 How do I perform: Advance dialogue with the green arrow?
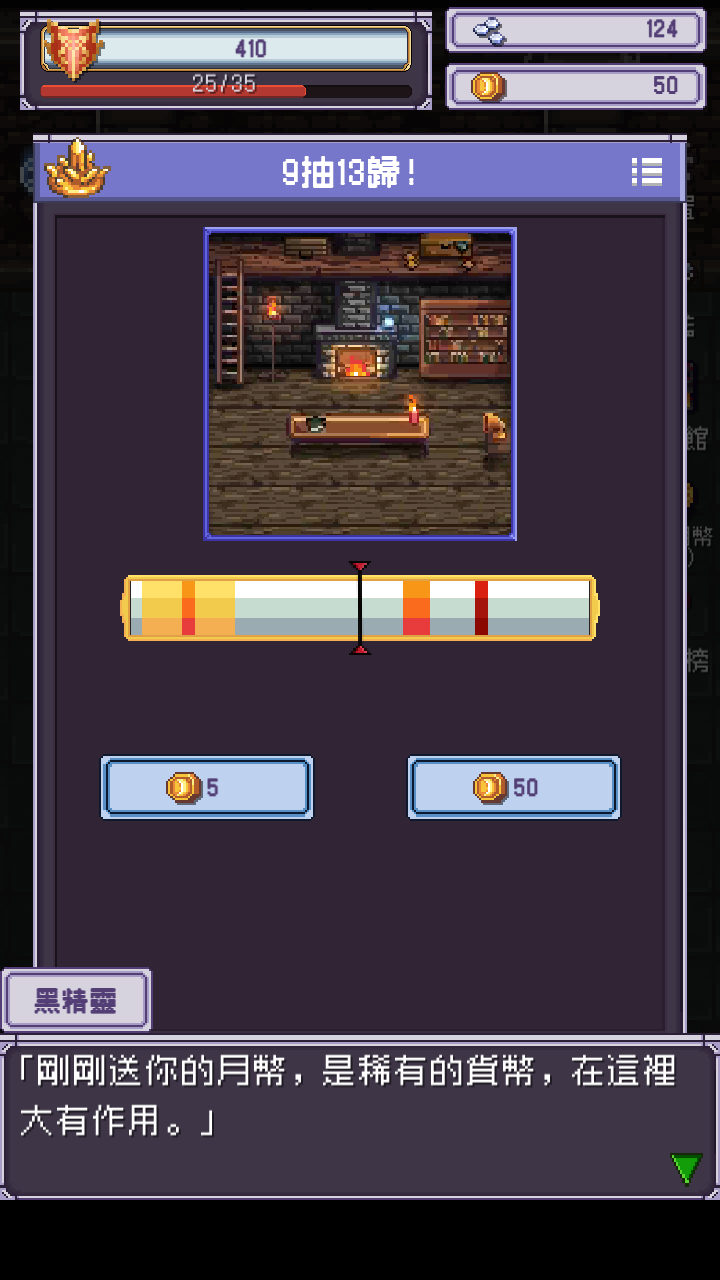click(686, 1167)
